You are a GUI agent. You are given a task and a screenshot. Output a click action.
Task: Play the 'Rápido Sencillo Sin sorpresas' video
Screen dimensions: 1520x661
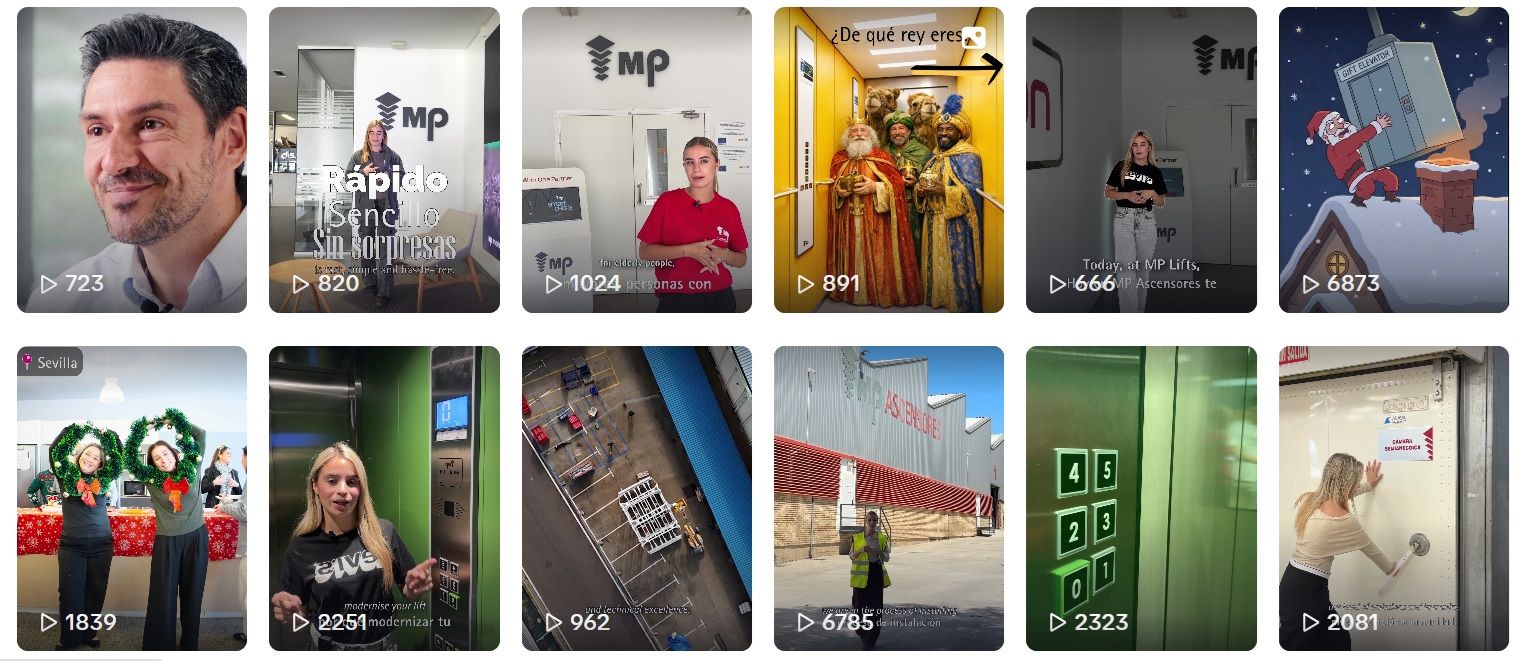pos(384,160)
